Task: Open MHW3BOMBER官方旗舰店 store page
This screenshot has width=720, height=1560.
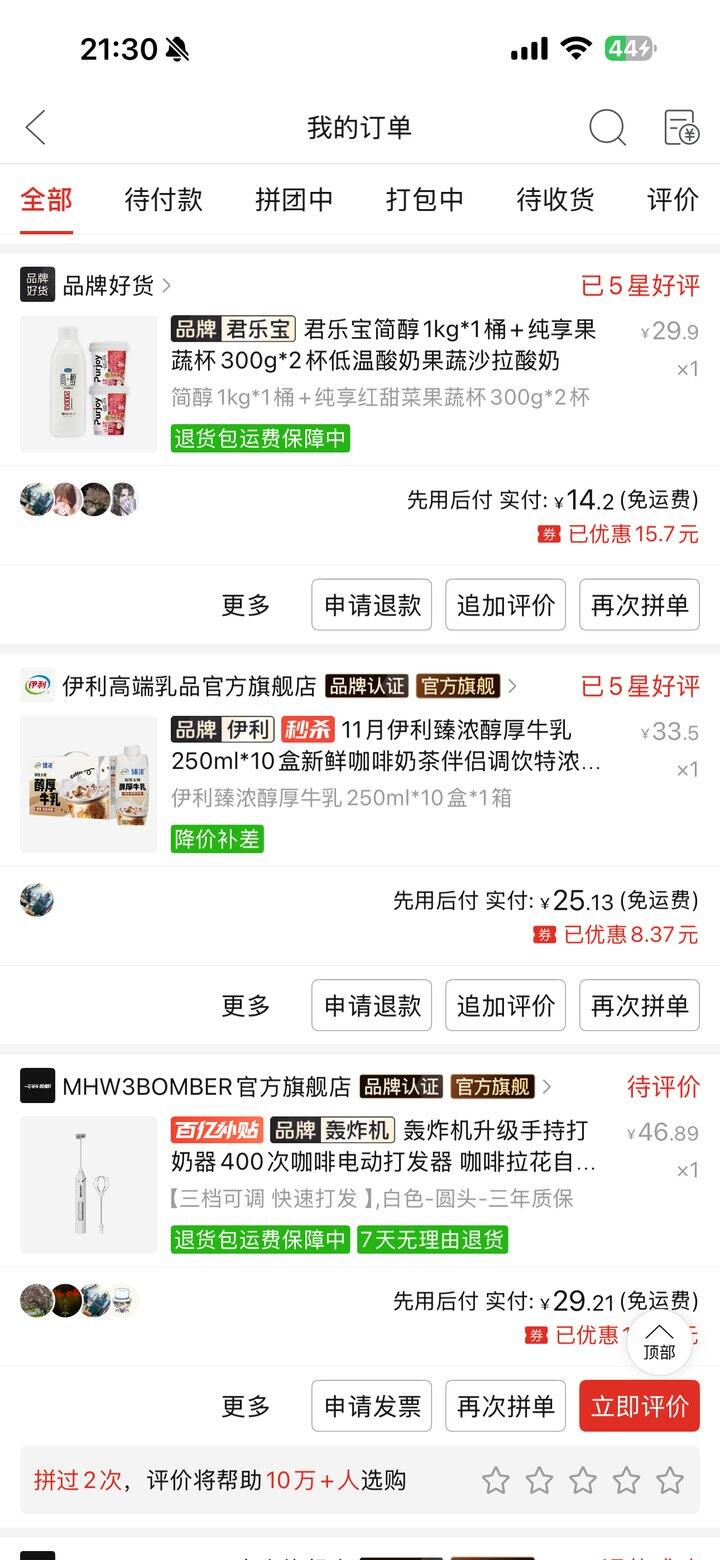Action: coord(205,1086)
